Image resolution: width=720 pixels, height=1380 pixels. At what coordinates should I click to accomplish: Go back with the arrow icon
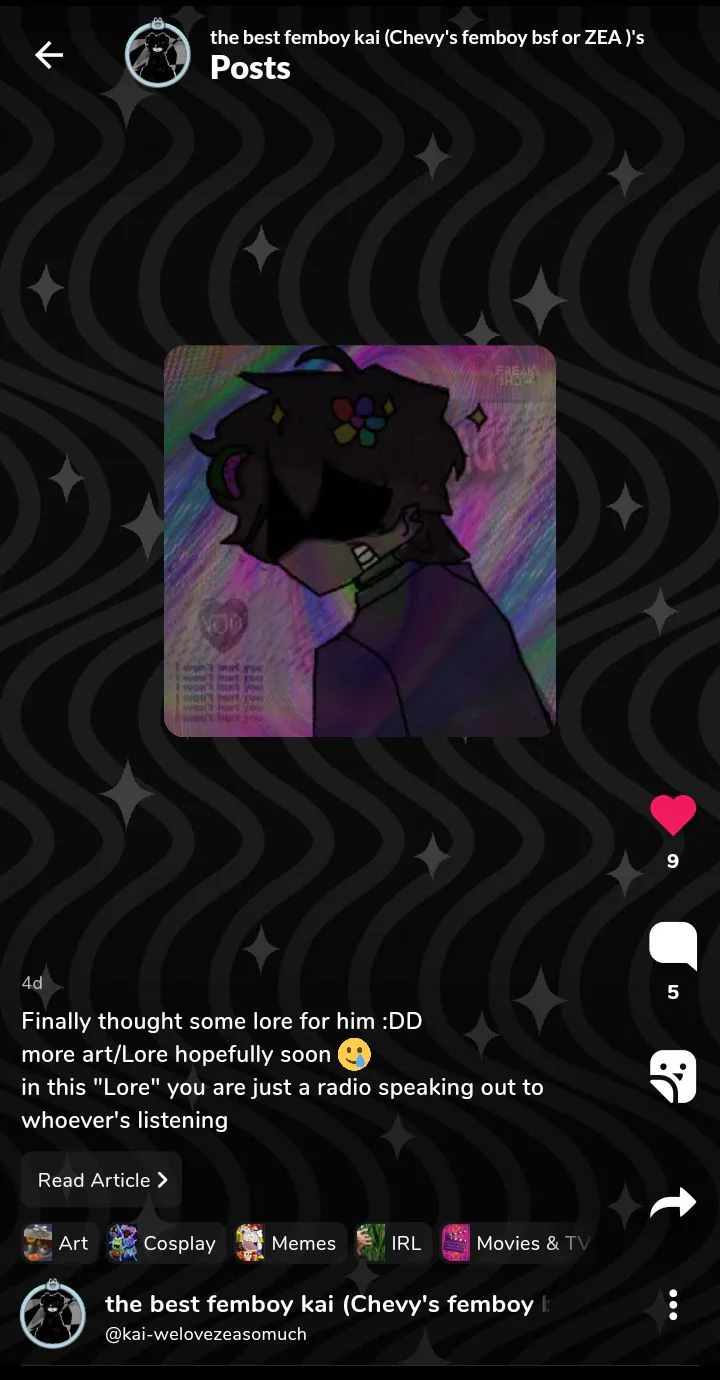49,55
